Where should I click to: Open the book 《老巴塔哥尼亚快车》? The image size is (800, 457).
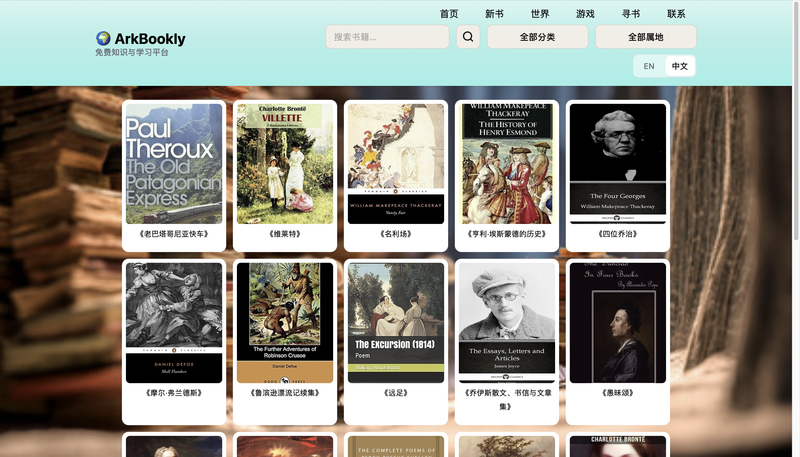point(174,175)
